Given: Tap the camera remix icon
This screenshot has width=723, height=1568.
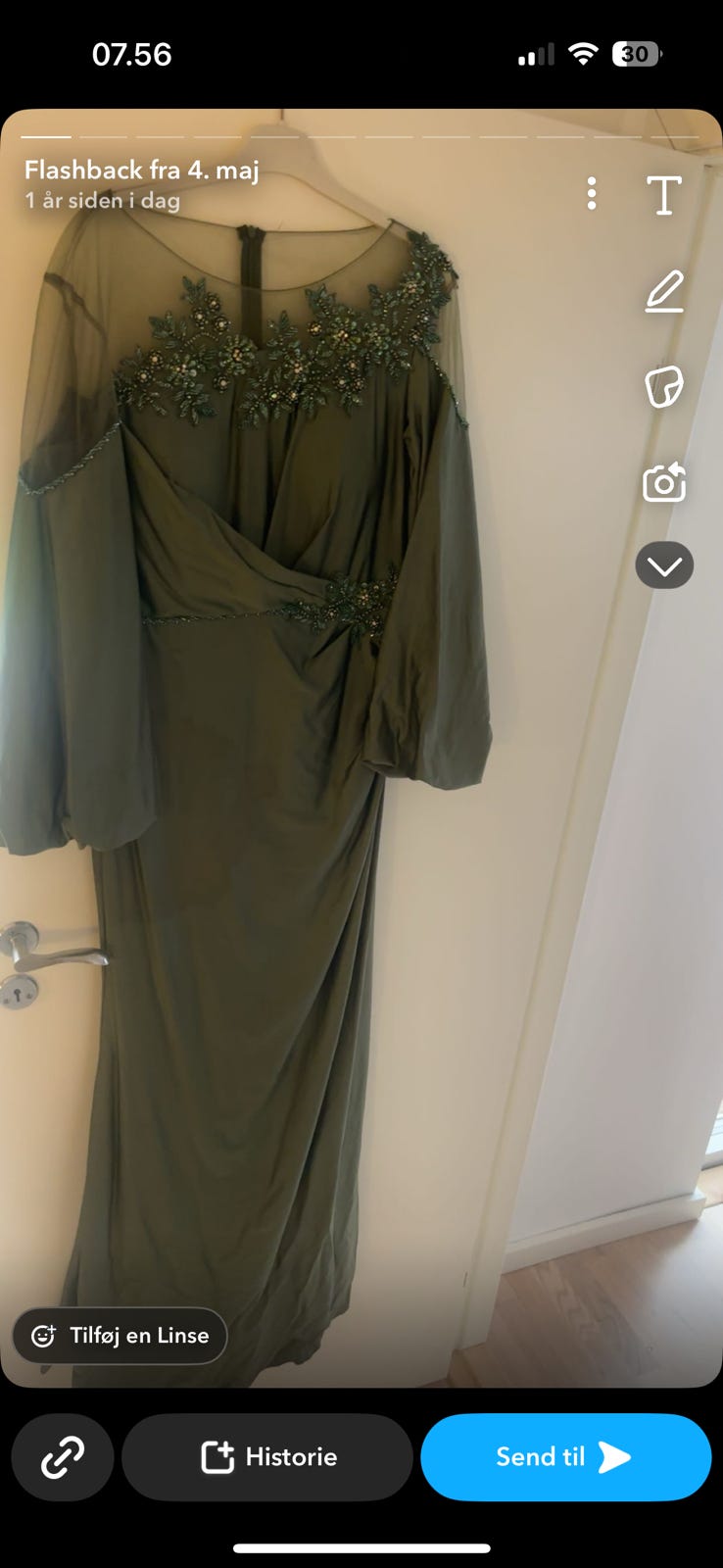Looking at the screenshot, I should (x=664, y=482).
